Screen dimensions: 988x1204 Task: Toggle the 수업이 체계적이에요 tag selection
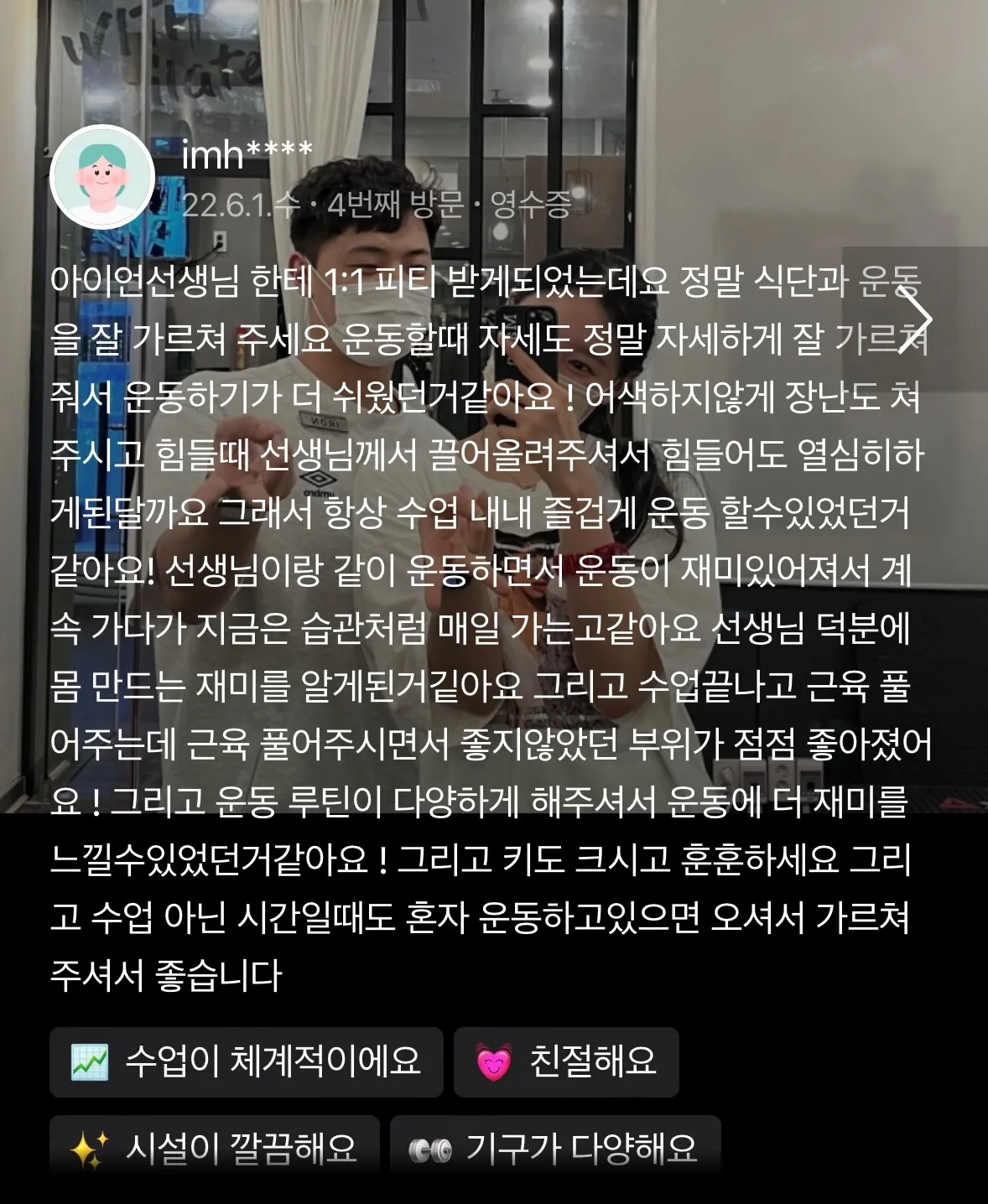click(x=243, y=1061)
